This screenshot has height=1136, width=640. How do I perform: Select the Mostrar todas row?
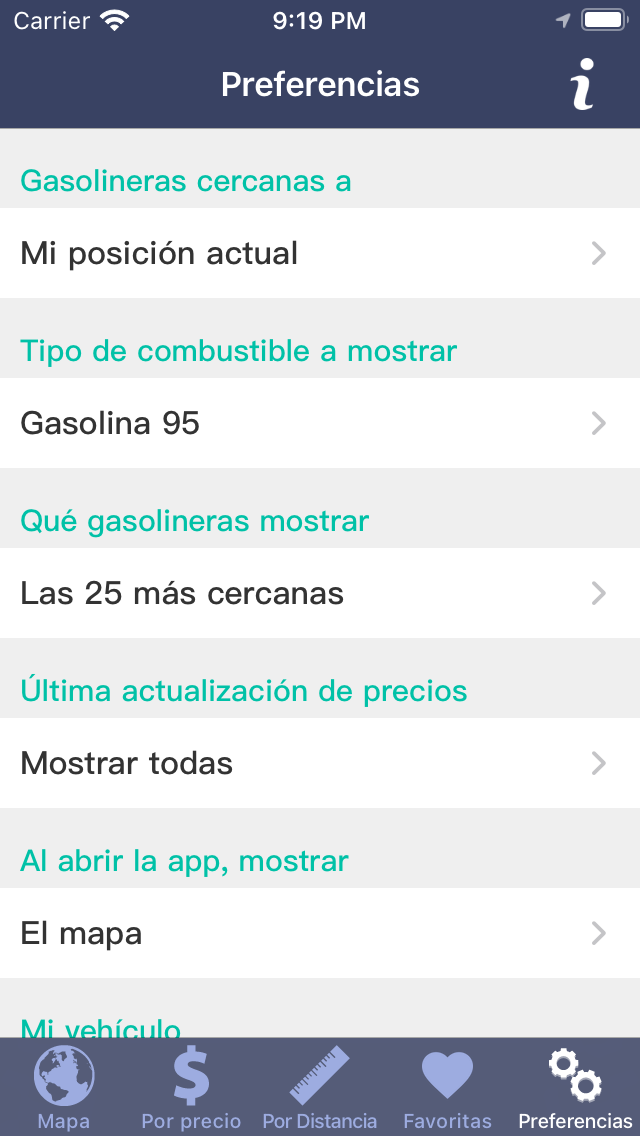pyautogui.click(x=320, y=763)
